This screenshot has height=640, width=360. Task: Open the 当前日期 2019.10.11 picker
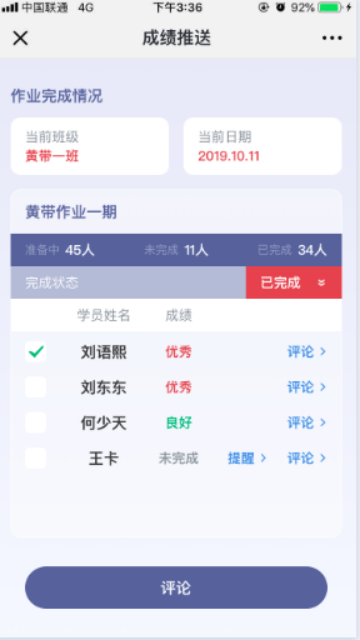262,146
